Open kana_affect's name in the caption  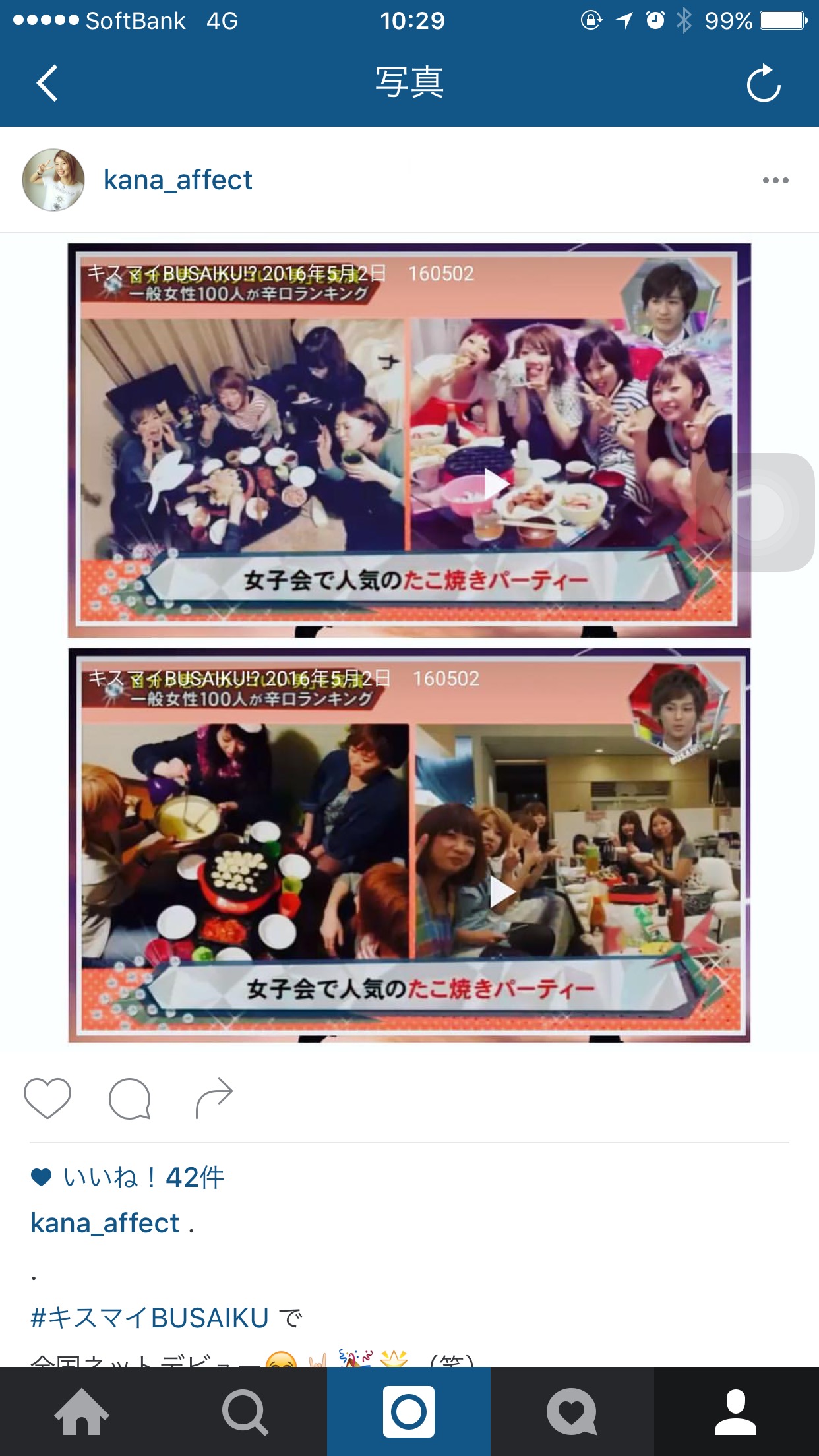pyautogui.click(x=106, y=1223)
